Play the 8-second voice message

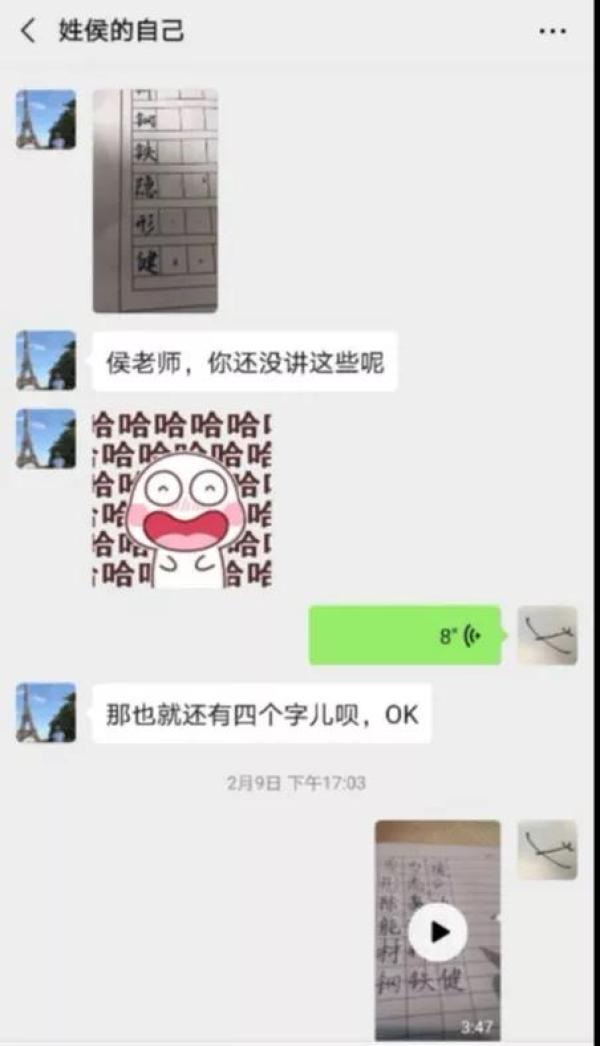tap(404, 635)
